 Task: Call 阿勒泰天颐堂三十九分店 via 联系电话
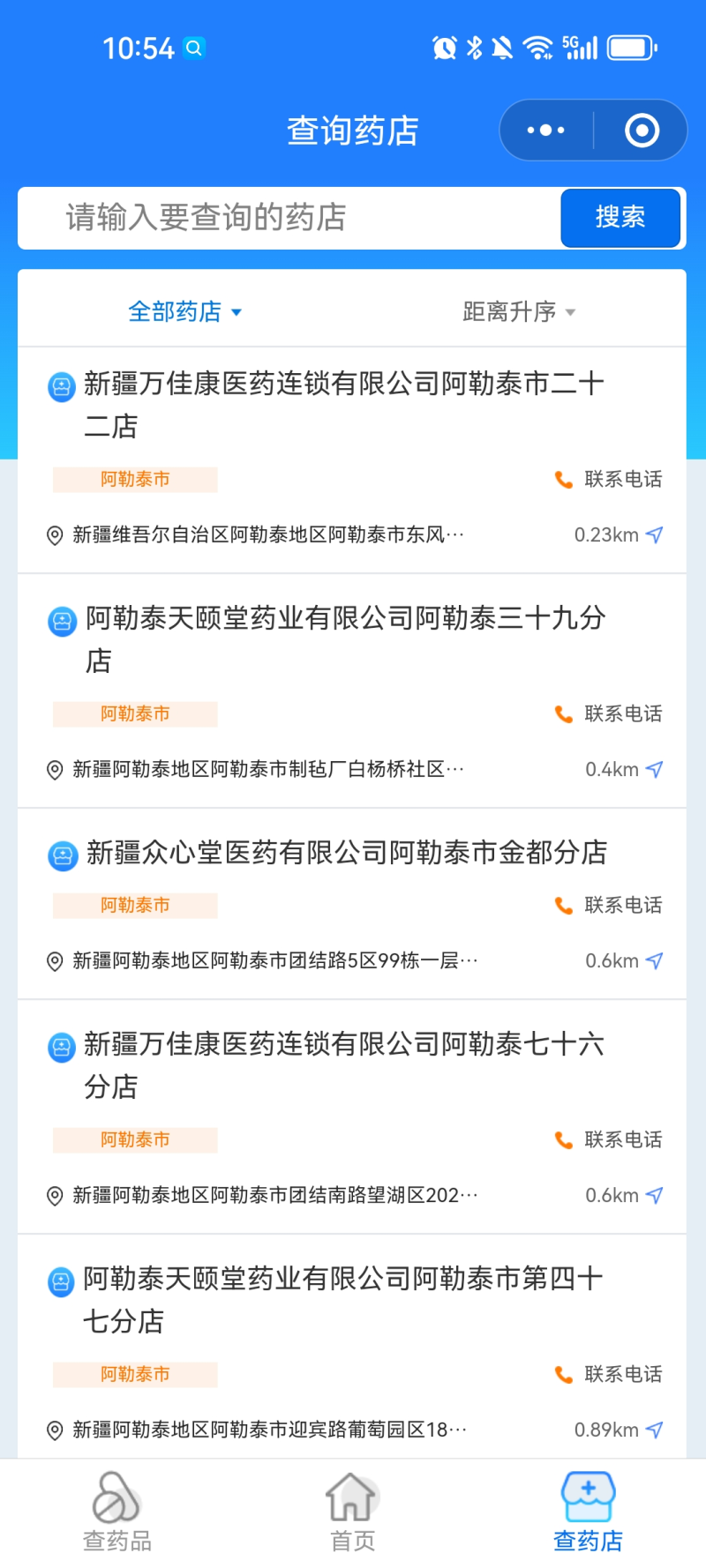tap(608, 713)
